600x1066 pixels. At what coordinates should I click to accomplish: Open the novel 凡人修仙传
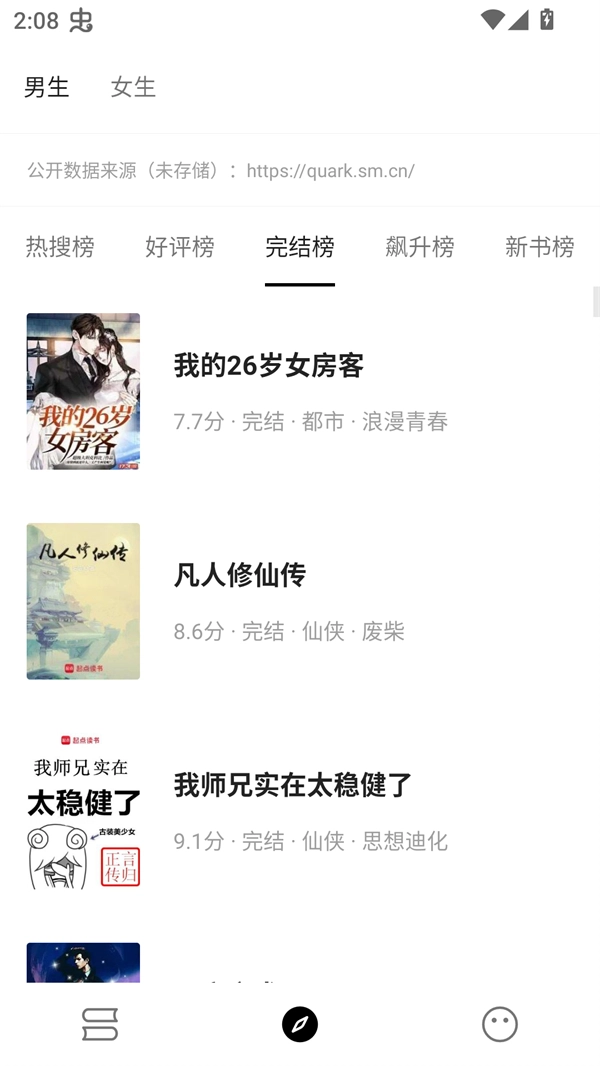240,575
